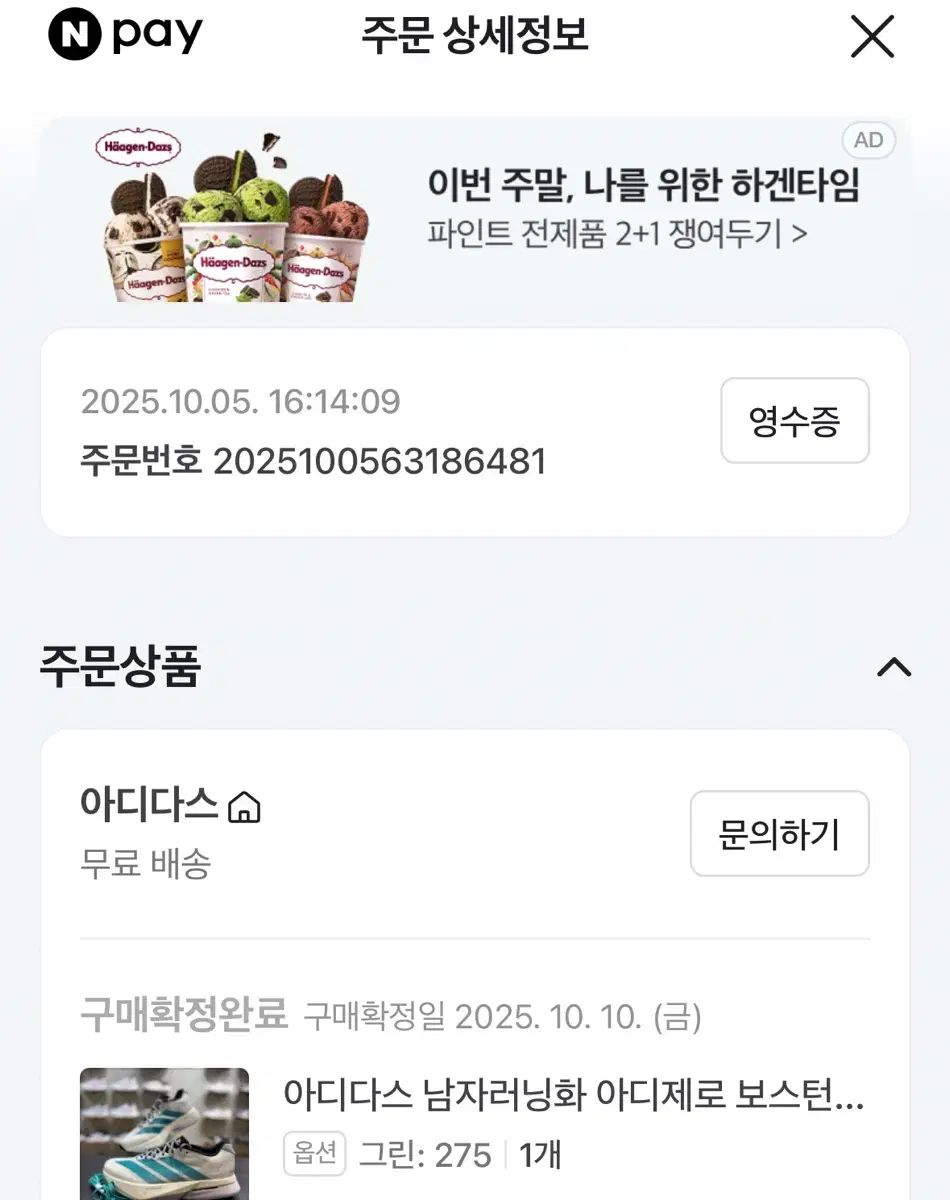Tap 문의하기 to contact the seller
950x1200 pixels.
coord(779,834)
